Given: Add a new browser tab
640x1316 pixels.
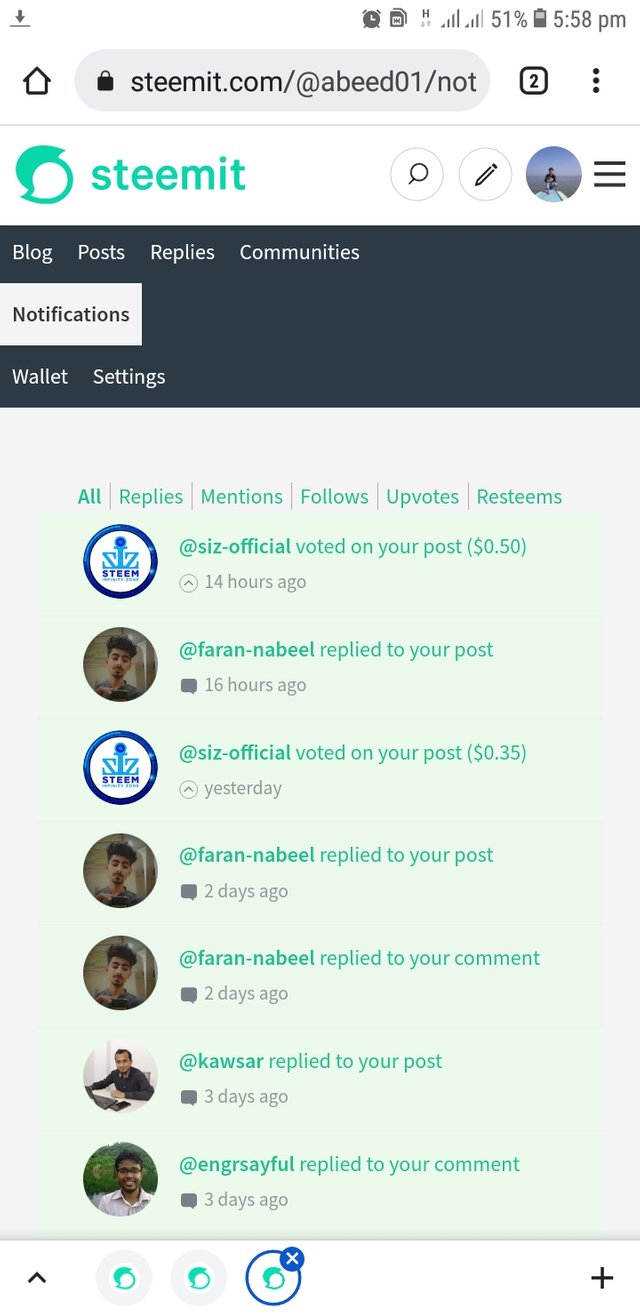Looking at the screenshot, I should (601, 1277).
